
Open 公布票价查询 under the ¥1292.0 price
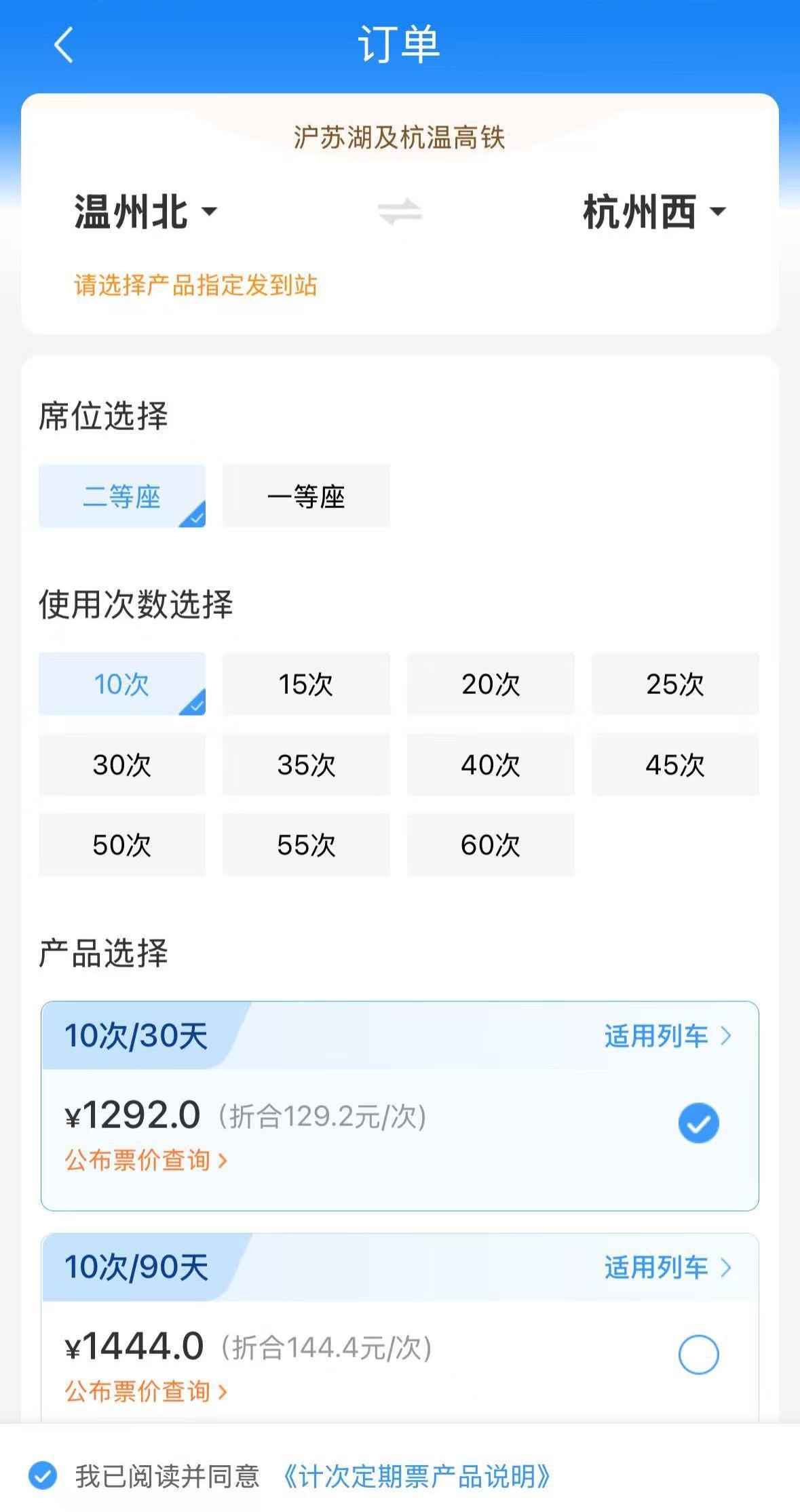(x=146, y=1160)
